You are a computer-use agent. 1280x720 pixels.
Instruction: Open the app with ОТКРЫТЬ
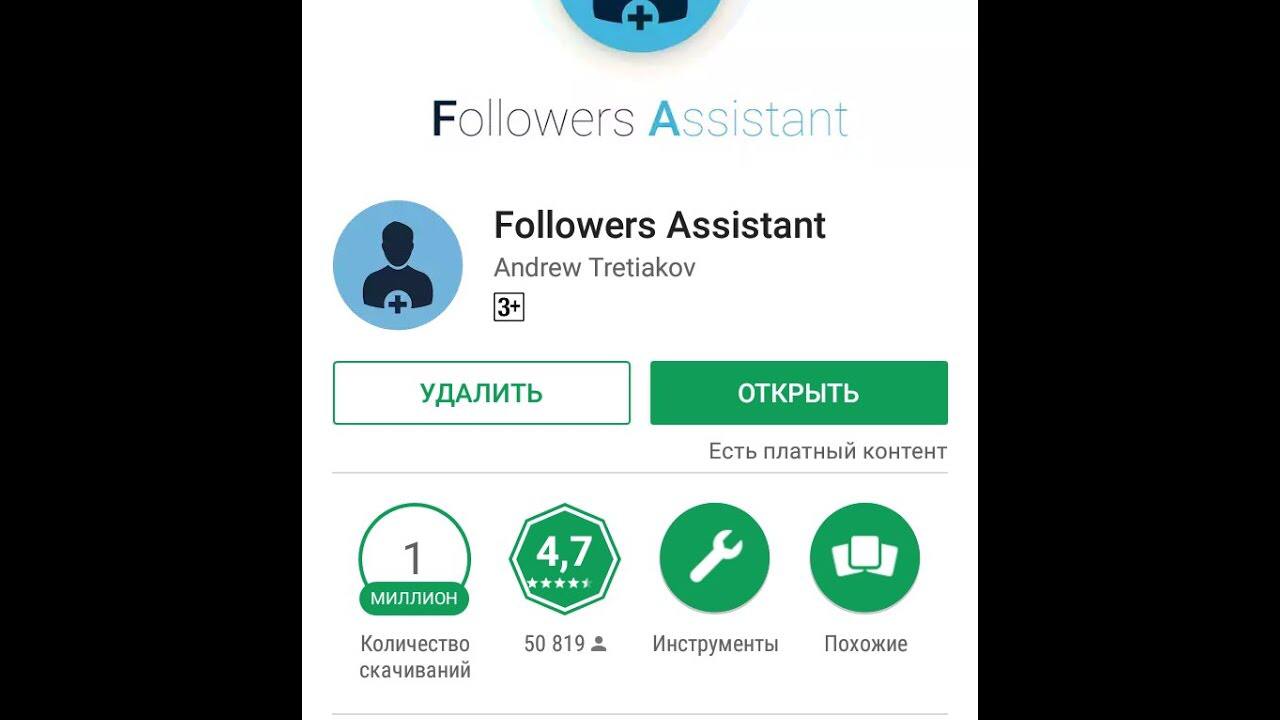coord(798,393)
